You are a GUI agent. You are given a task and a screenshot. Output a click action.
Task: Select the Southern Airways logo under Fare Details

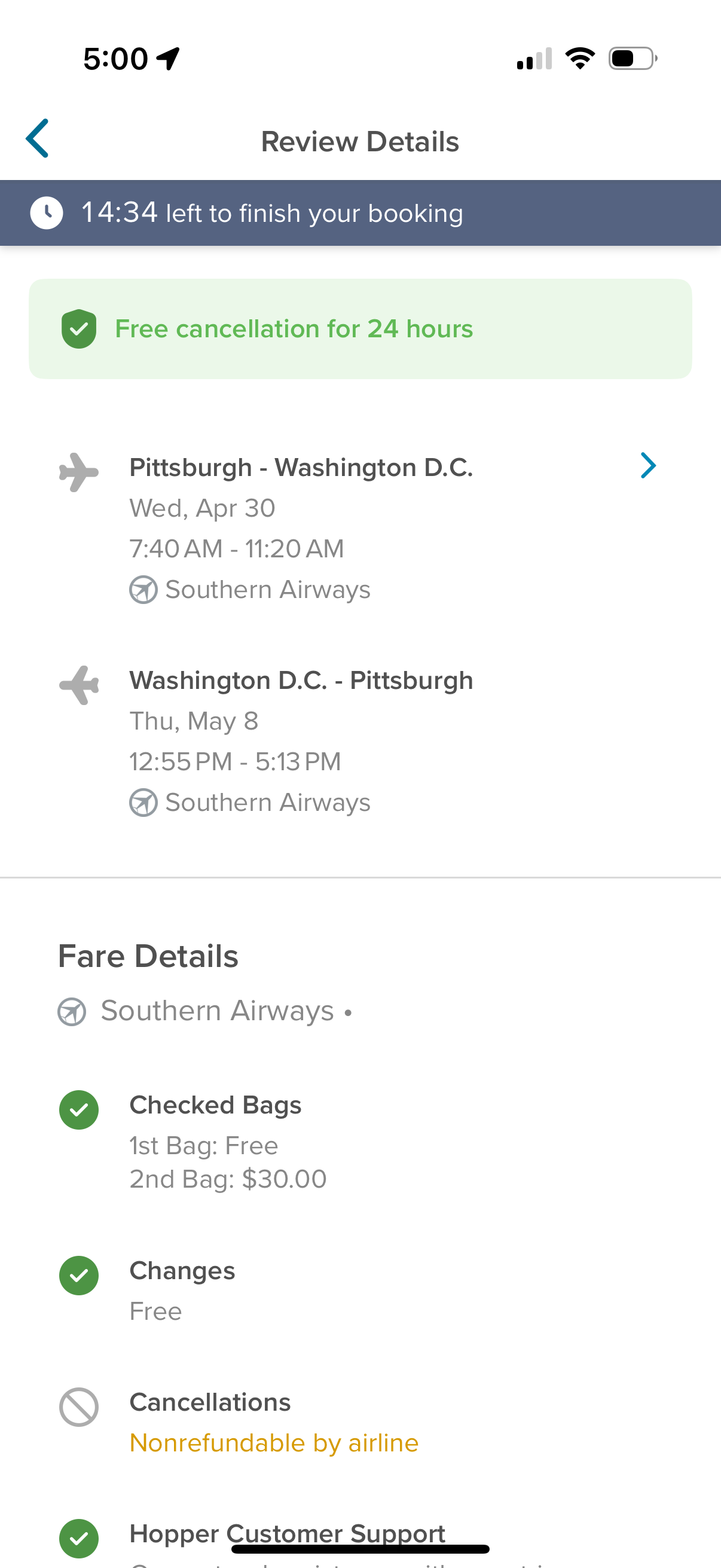point(72,1010)
